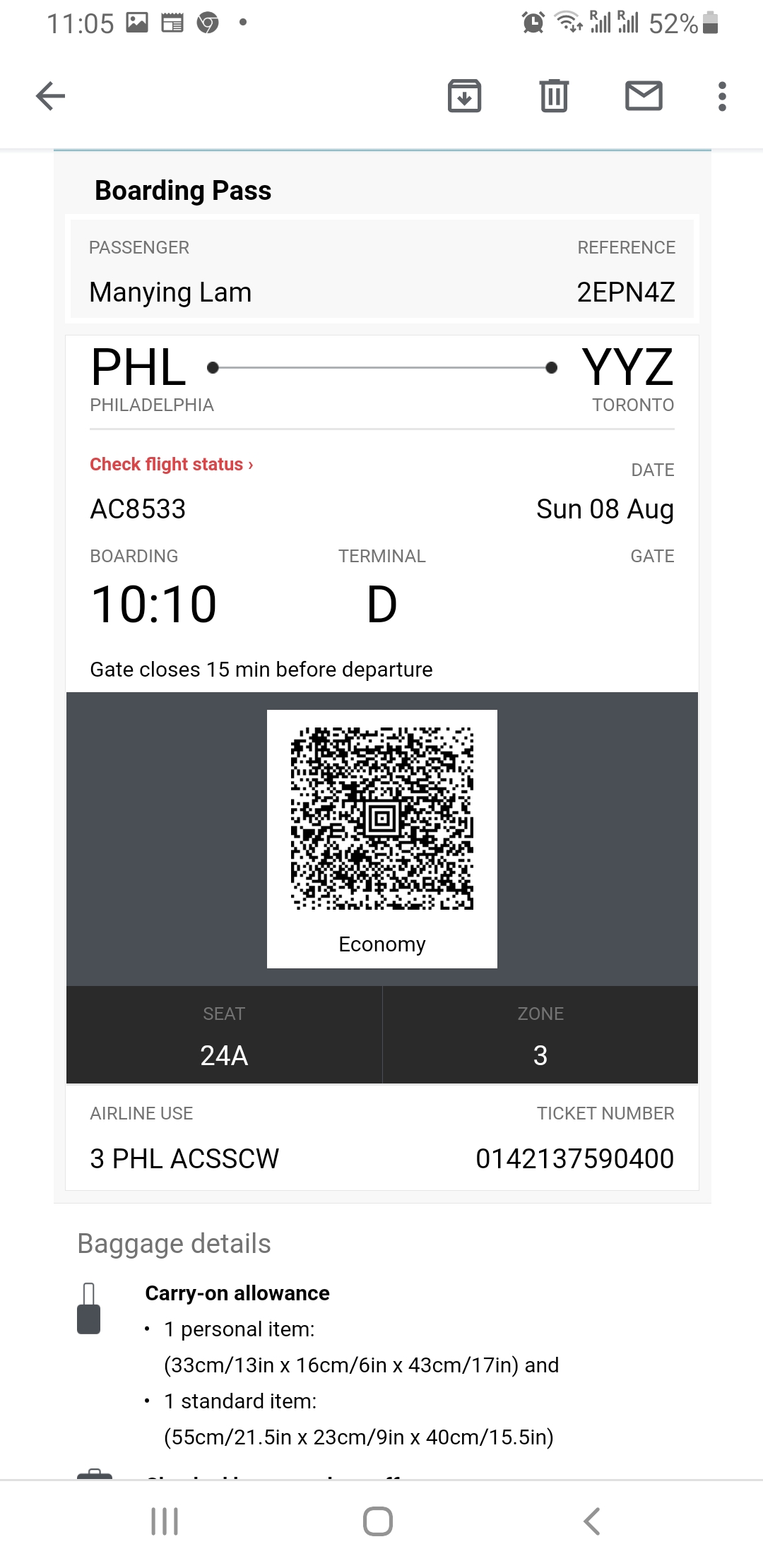Go back to the inbox
This screenshot has width=763, height=1568.
click(x=50, y=96)
